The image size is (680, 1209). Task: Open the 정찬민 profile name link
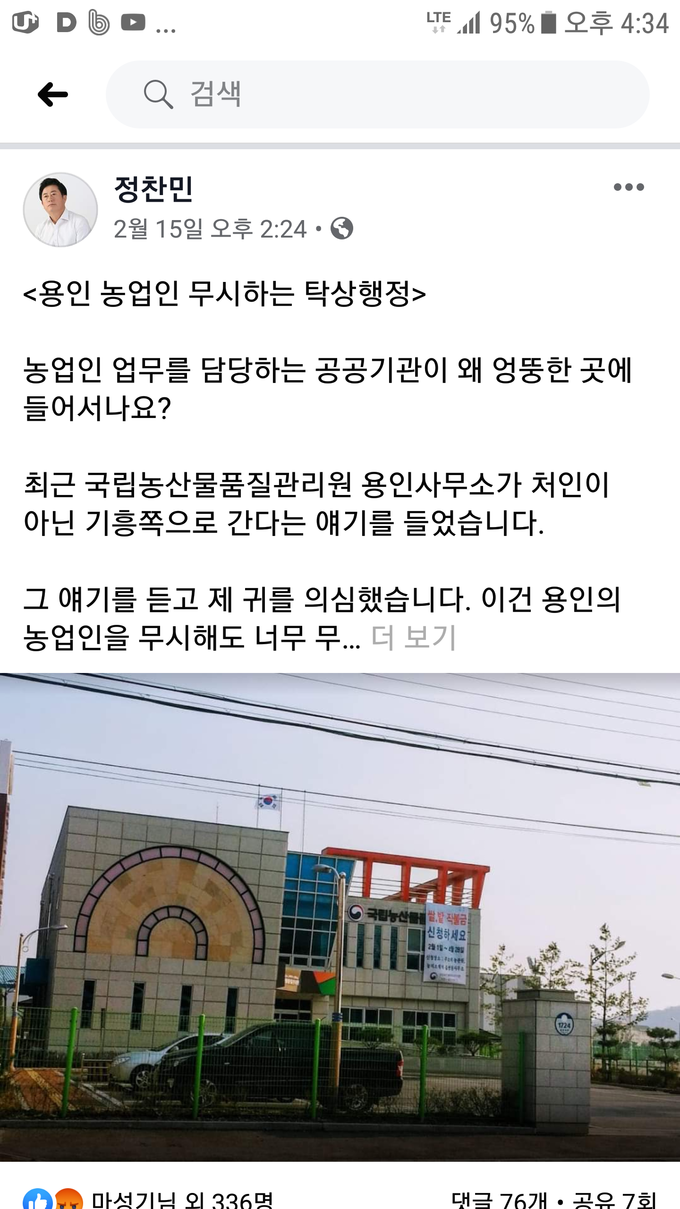click(x=153, y=188)
